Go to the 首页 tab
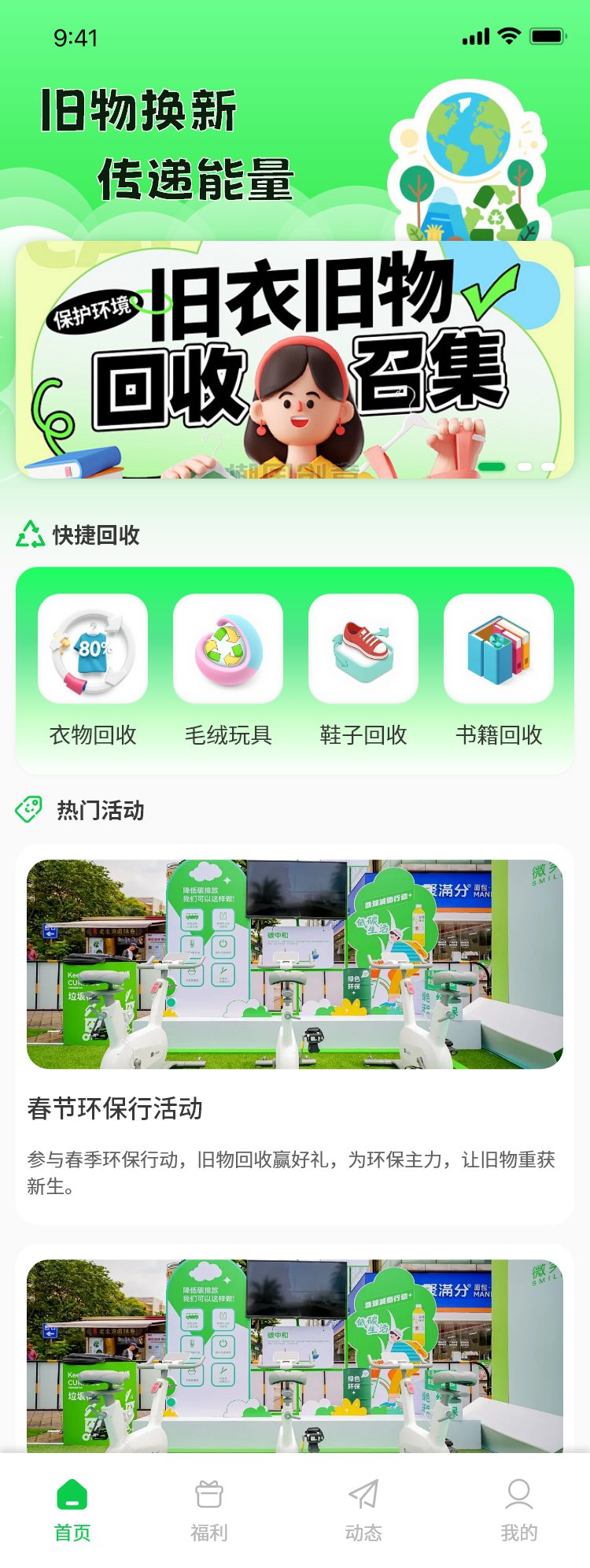590x1568 pixels. click(72, 1510)
